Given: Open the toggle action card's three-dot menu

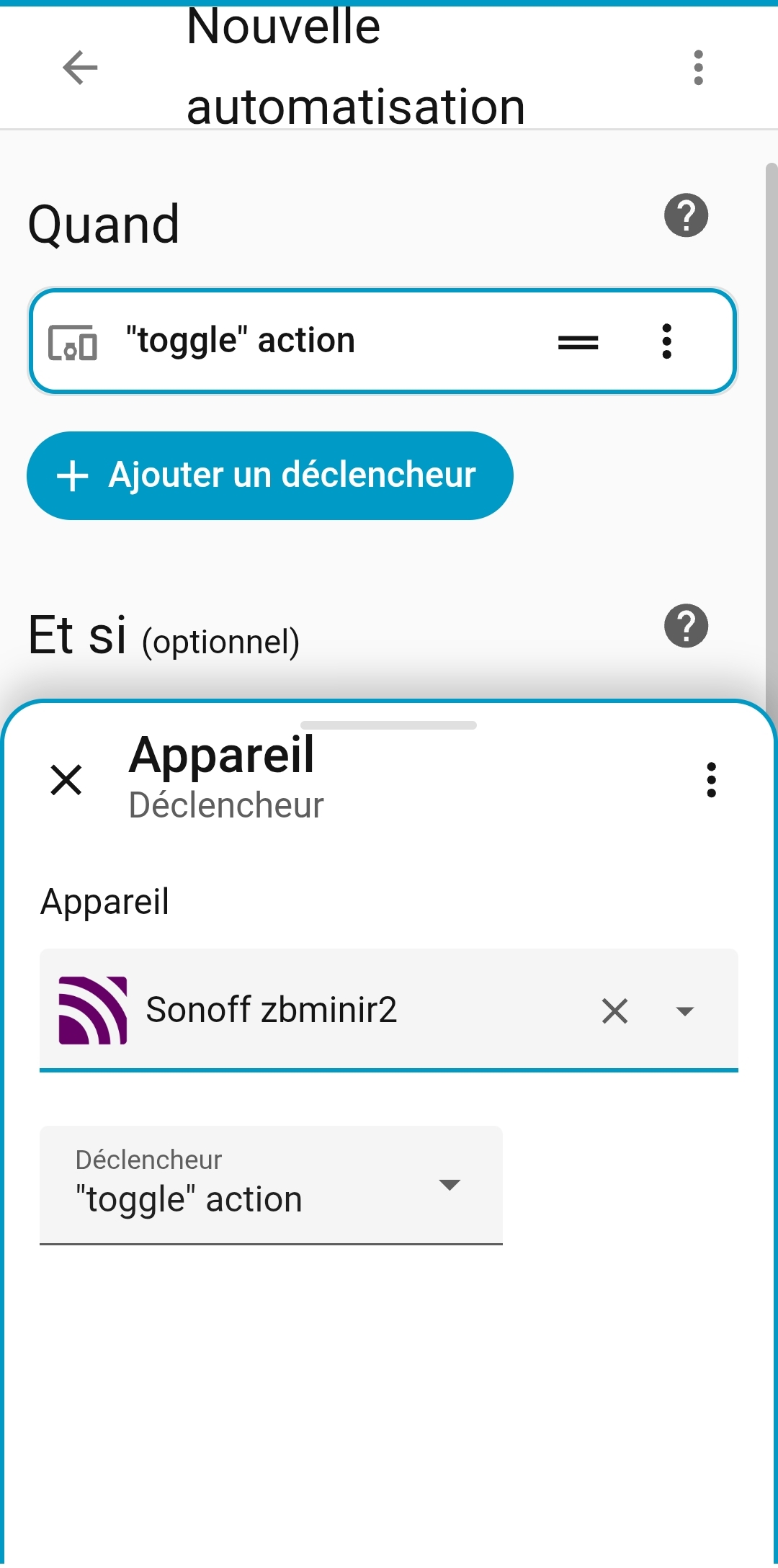Looking at the screenshot, I should click(x=666, y=341).
